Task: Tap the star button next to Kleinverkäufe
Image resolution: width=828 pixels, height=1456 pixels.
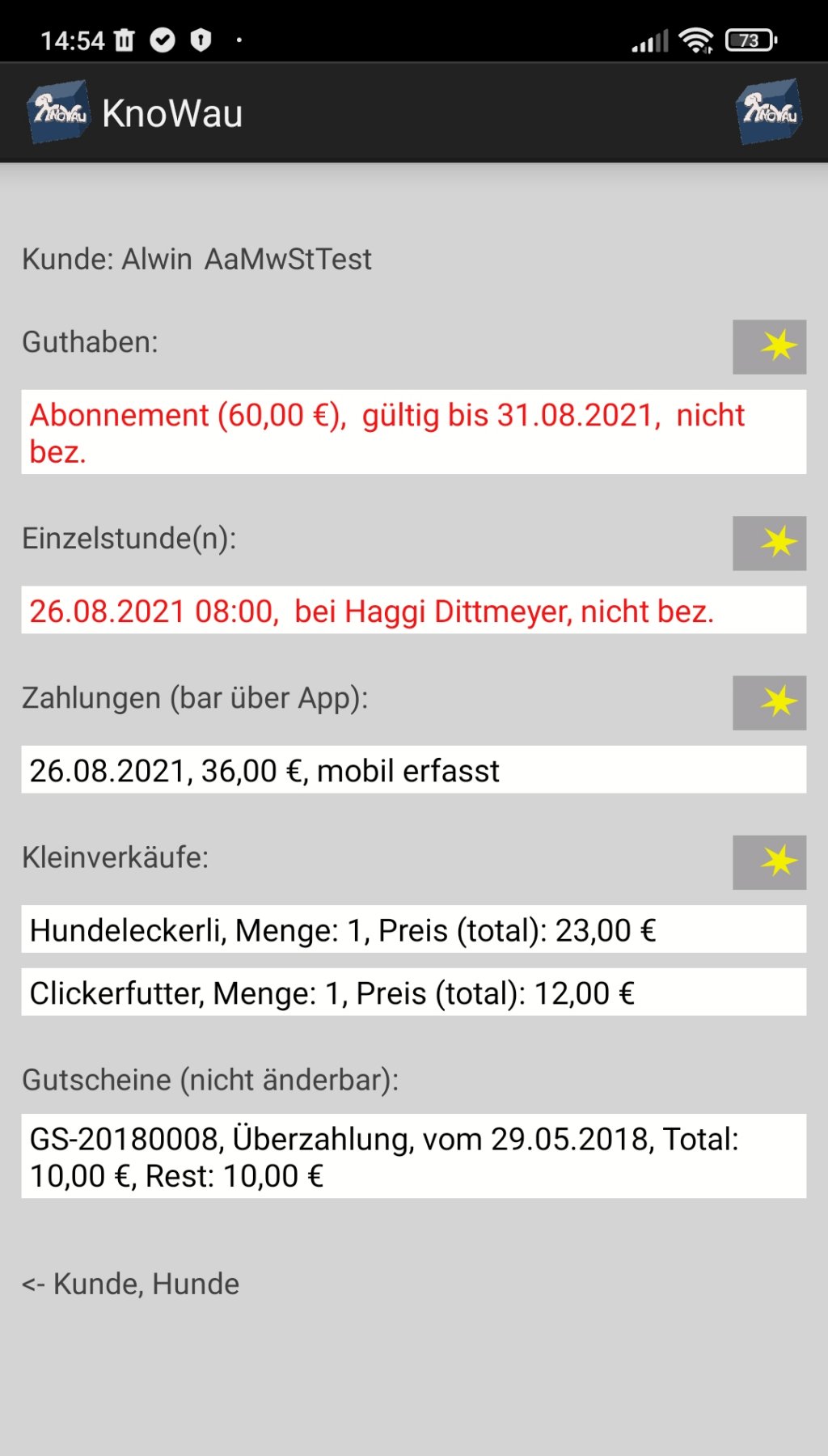Action: (x=769, y=861)
